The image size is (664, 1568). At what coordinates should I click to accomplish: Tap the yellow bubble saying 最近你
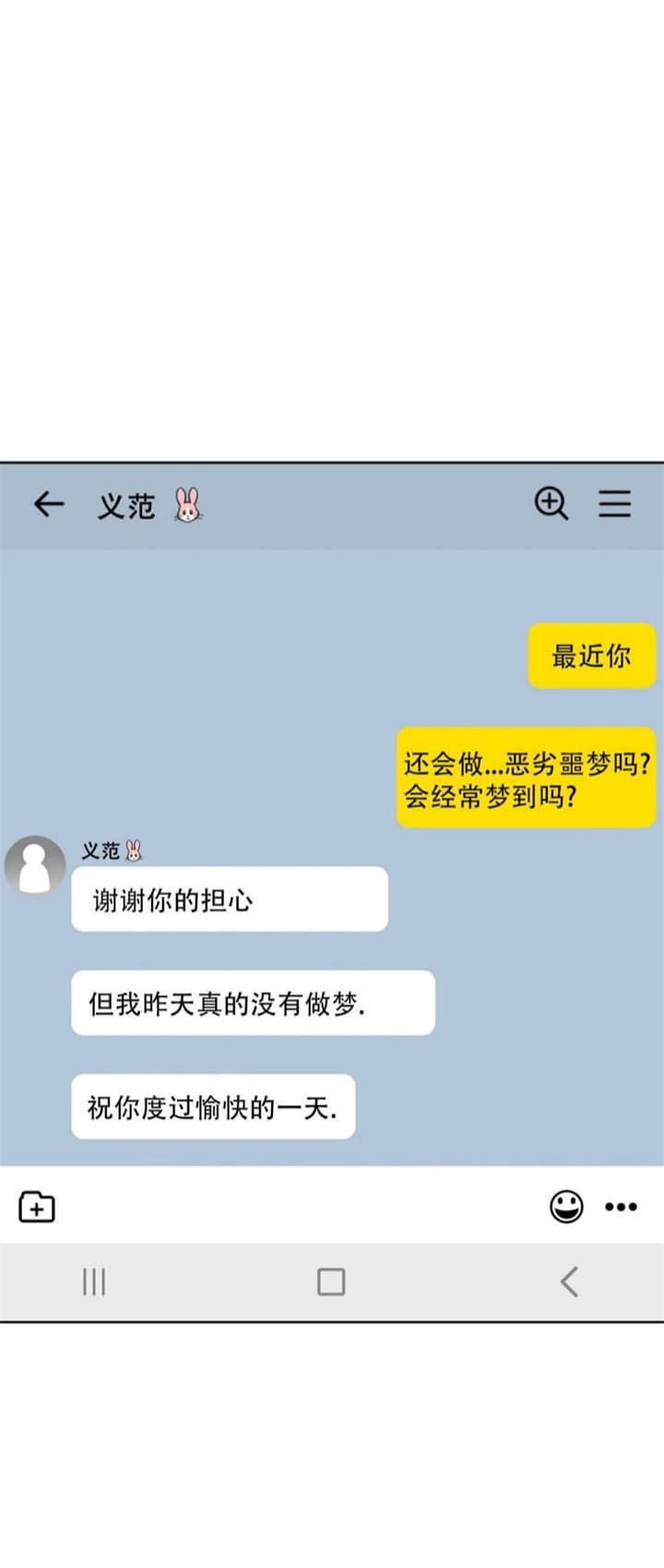[591, 655]
